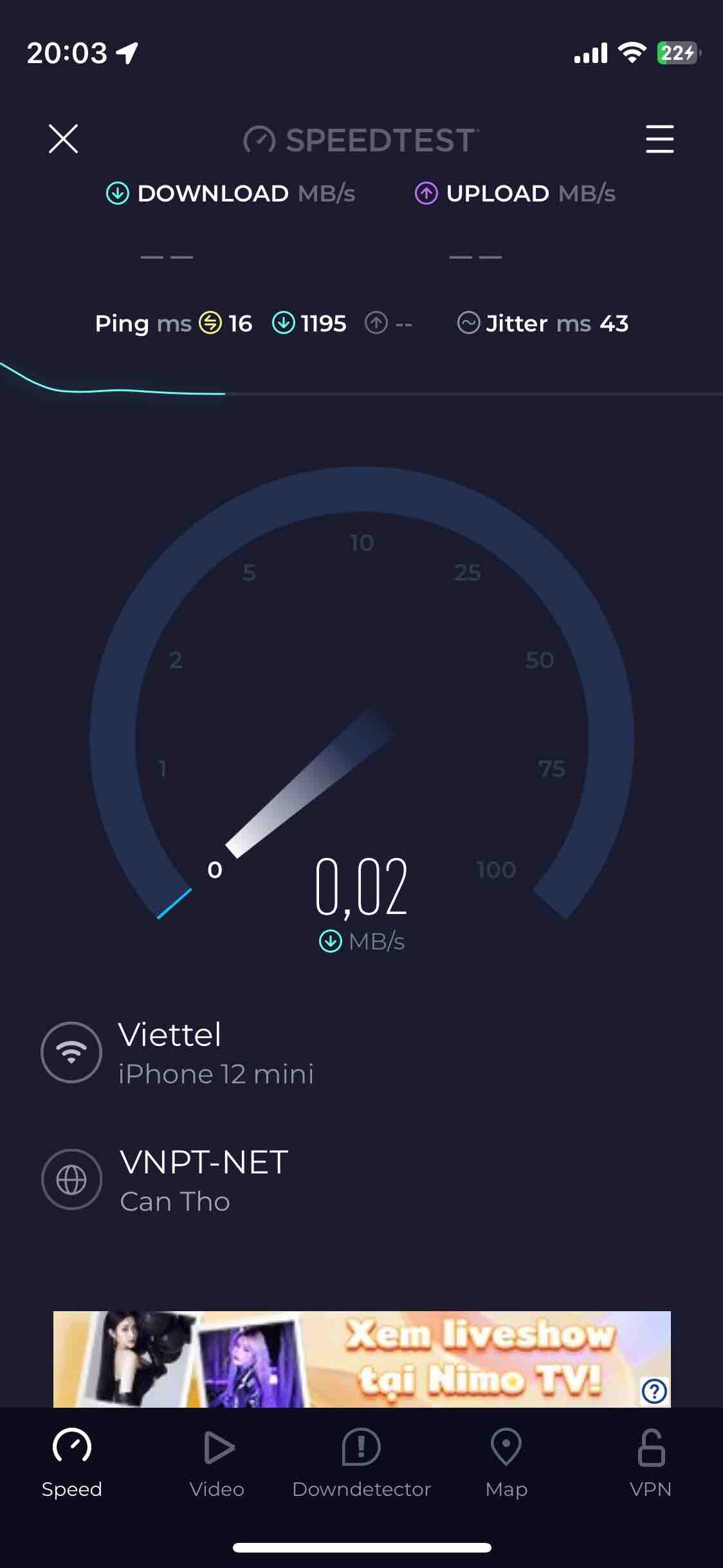
Task: Switch to the Video tab
Action: pyautogui.click(x=217, y=1462)
